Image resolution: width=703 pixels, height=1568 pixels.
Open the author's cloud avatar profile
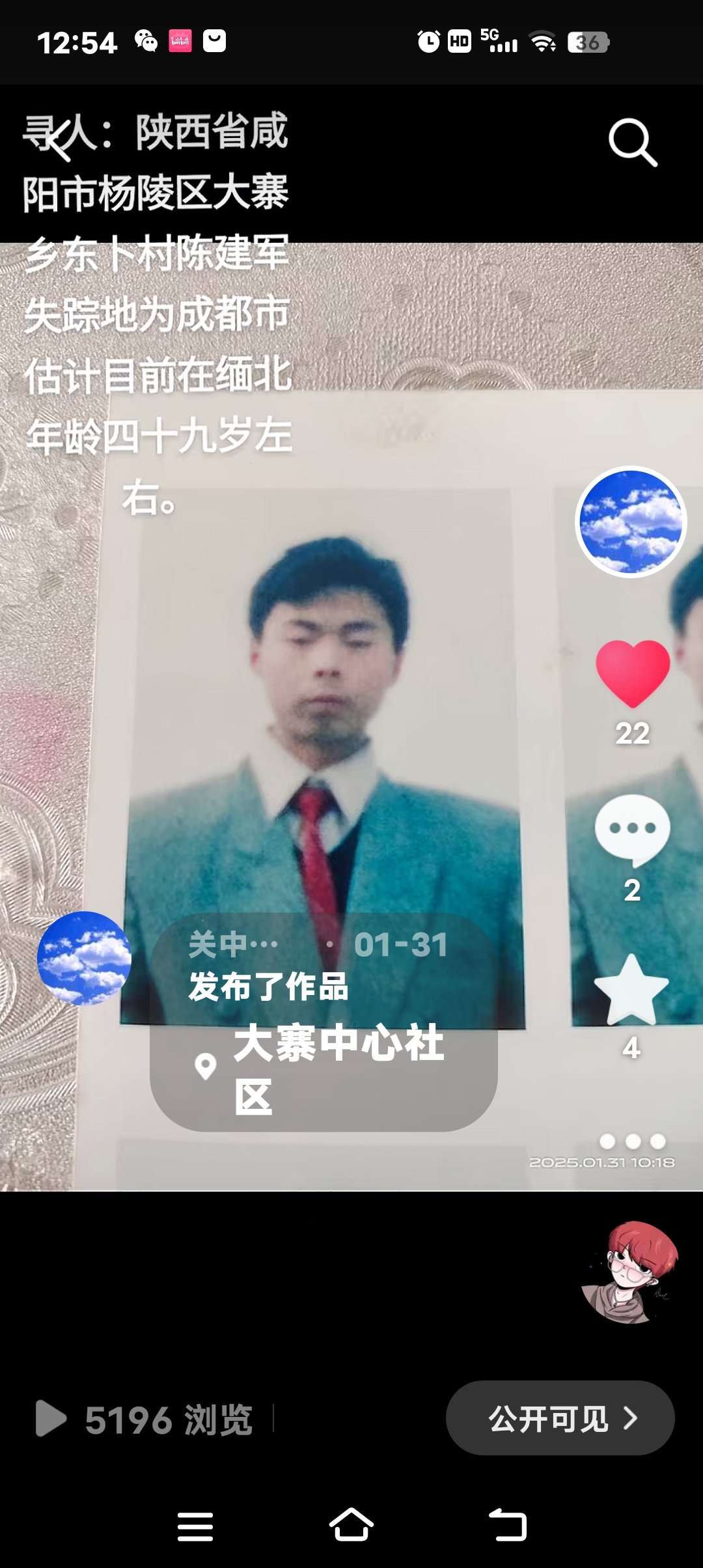[631, 522]
